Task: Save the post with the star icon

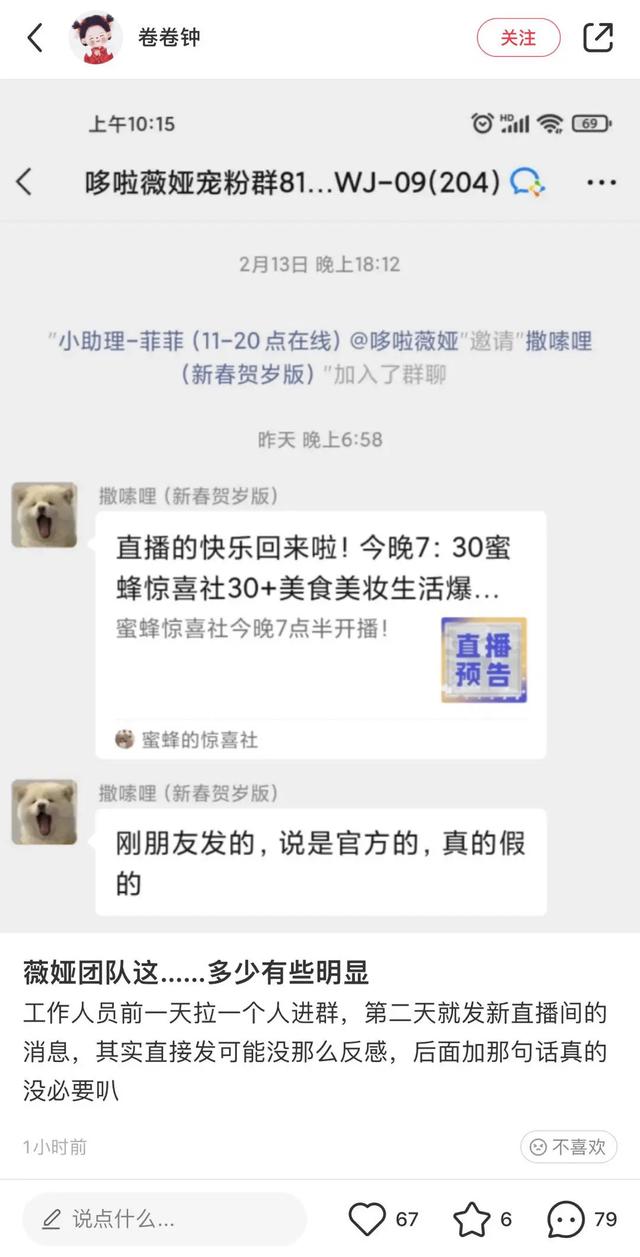Action: point(472,1219)
